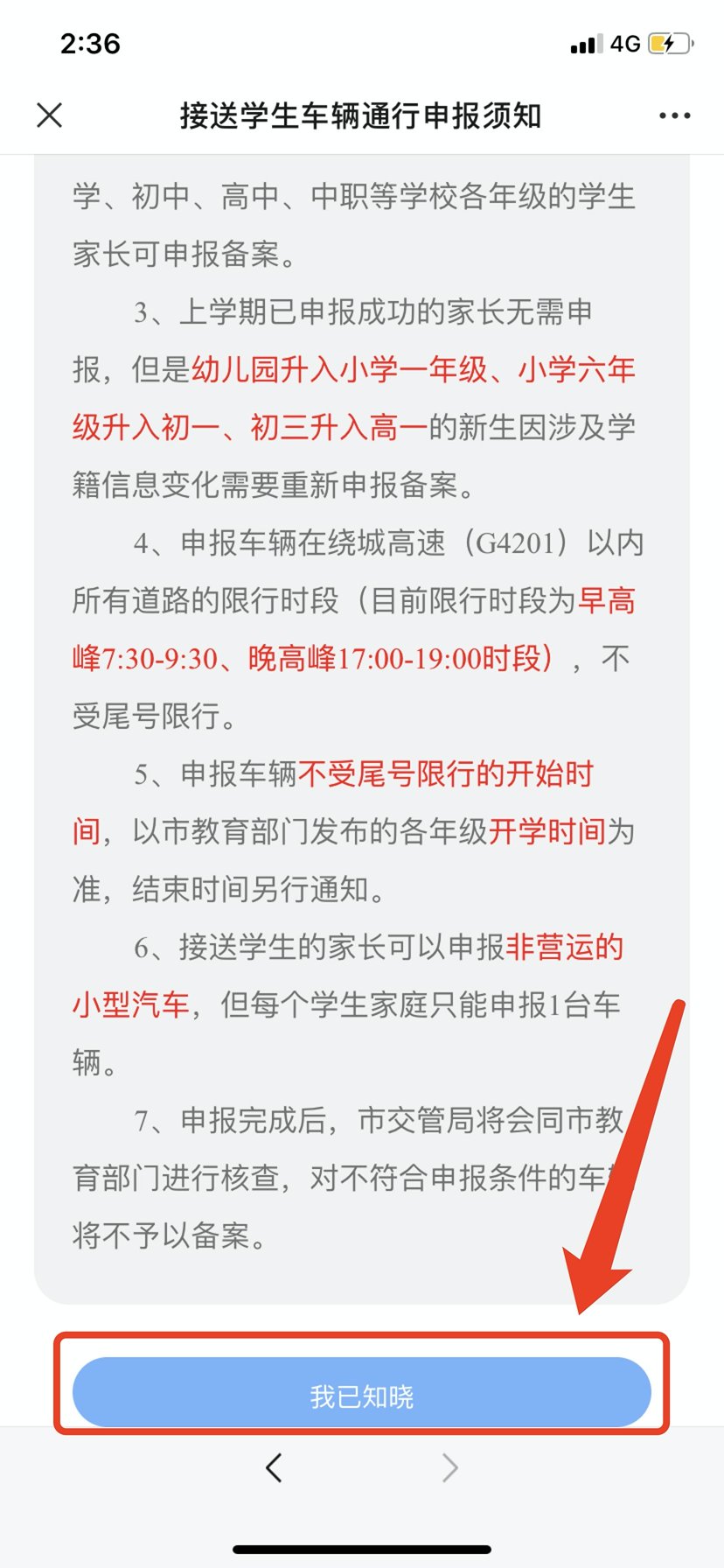Close the 接送学生车辆通行申报须知 page
Viewport: 724px width, 1568px height.
coord(50,115)
